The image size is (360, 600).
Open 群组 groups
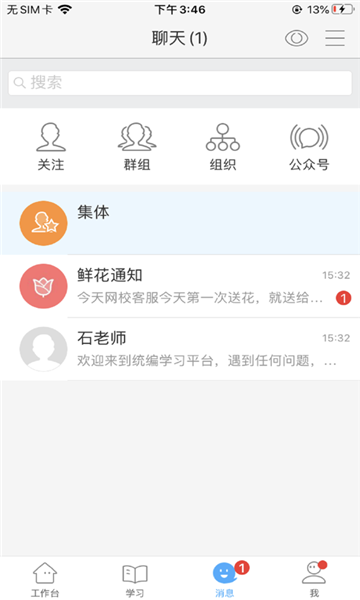tap(137, 147)
